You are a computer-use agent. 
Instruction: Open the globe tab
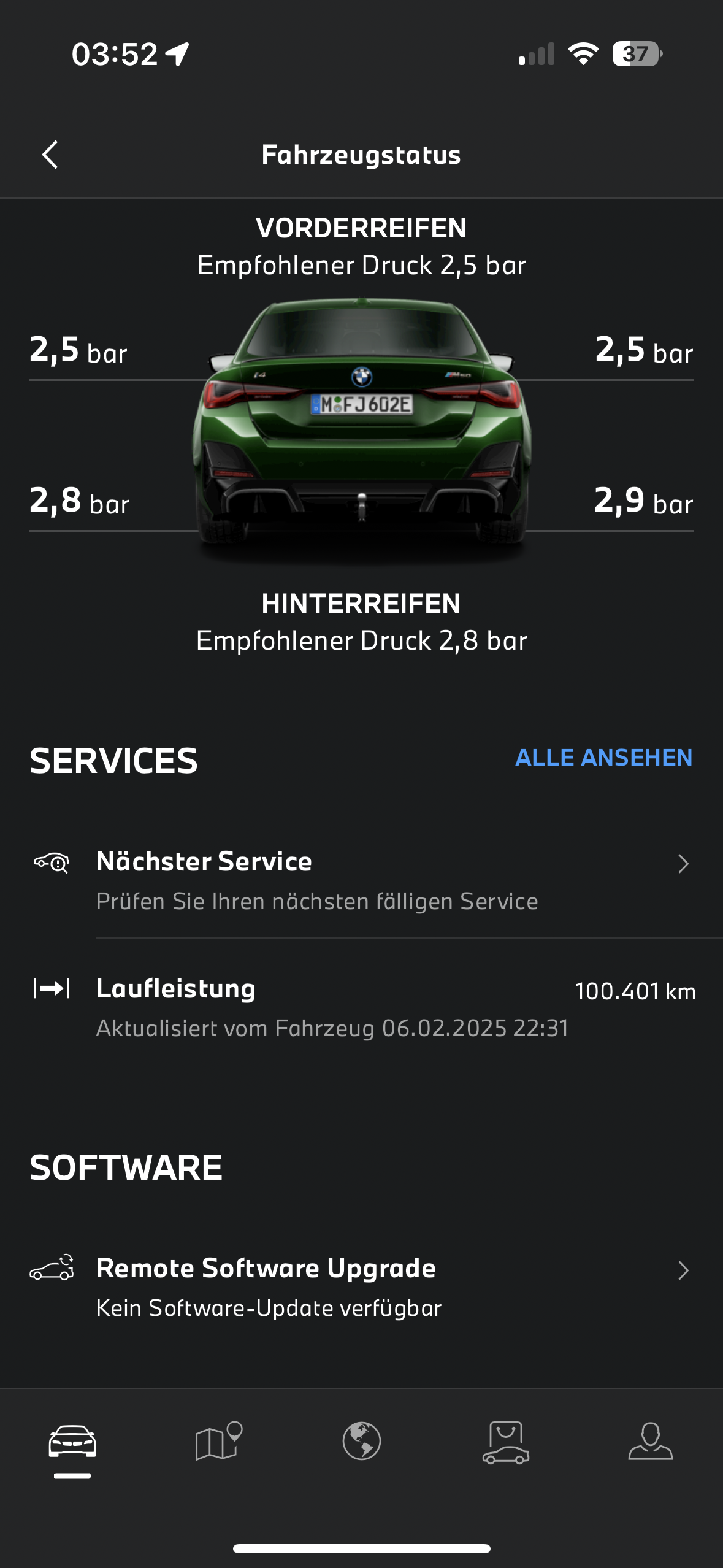(x=362, y=1442)
